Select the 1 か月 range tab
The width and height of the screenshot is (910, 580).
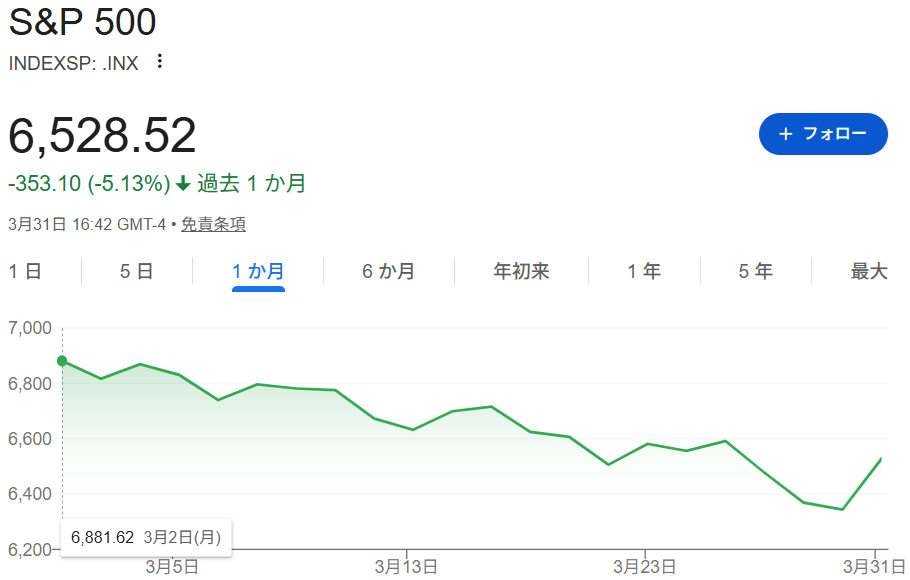[258, 271]
